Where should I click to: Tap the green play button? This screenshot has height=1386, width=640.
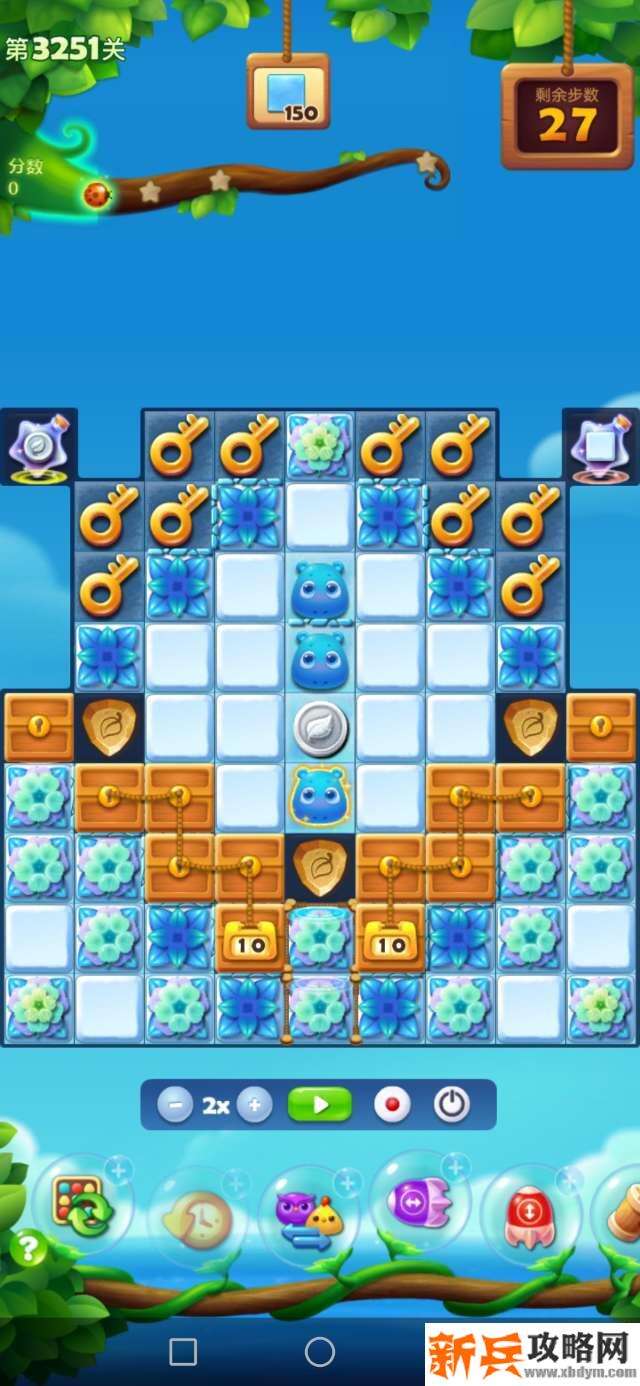coord(320,1105)
